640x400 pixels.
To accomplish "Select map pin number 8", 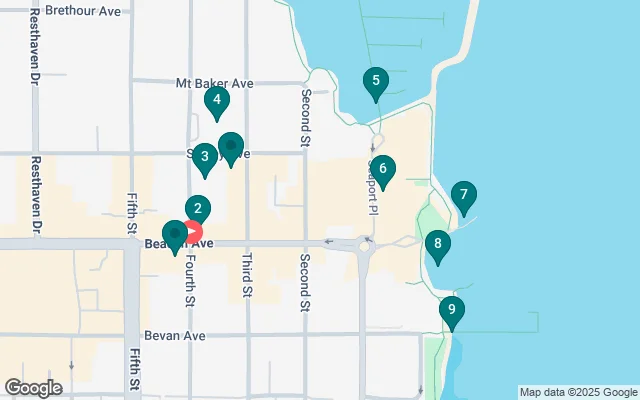I will (437, 244).
